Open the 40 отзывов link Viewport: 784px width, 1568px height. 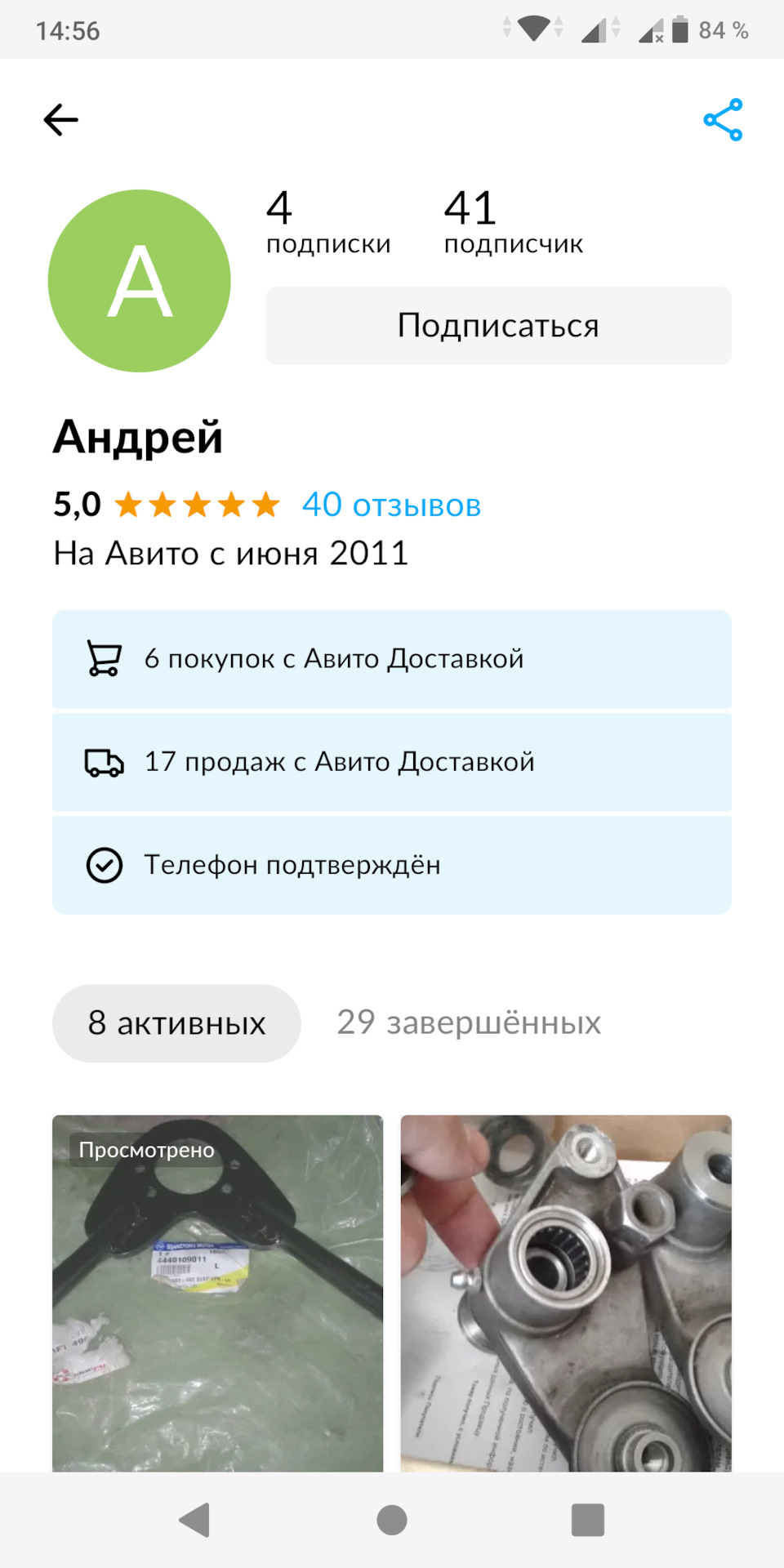390,506
